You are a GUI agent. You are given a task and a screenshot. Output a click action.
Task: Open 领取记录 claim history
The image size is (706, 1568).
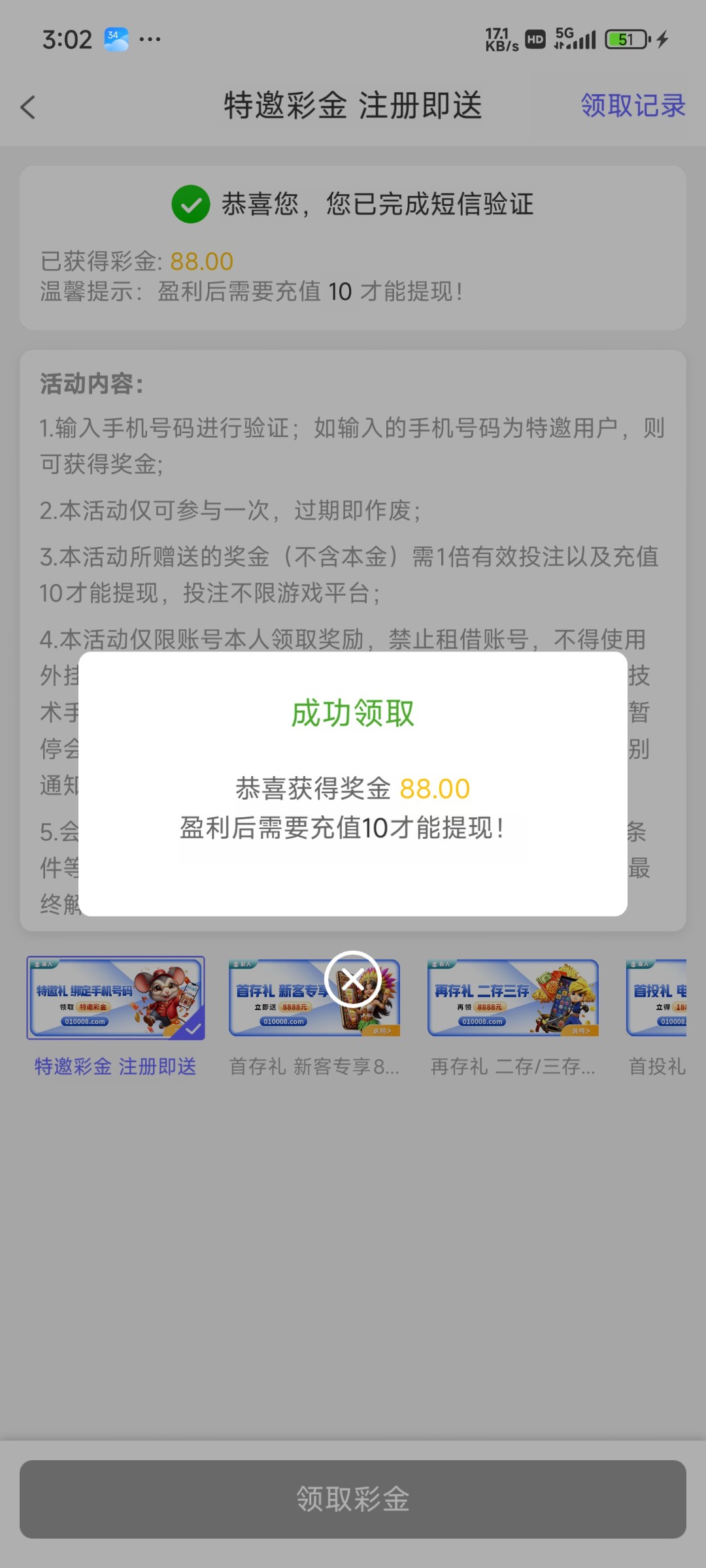click(x=632, y=106)
